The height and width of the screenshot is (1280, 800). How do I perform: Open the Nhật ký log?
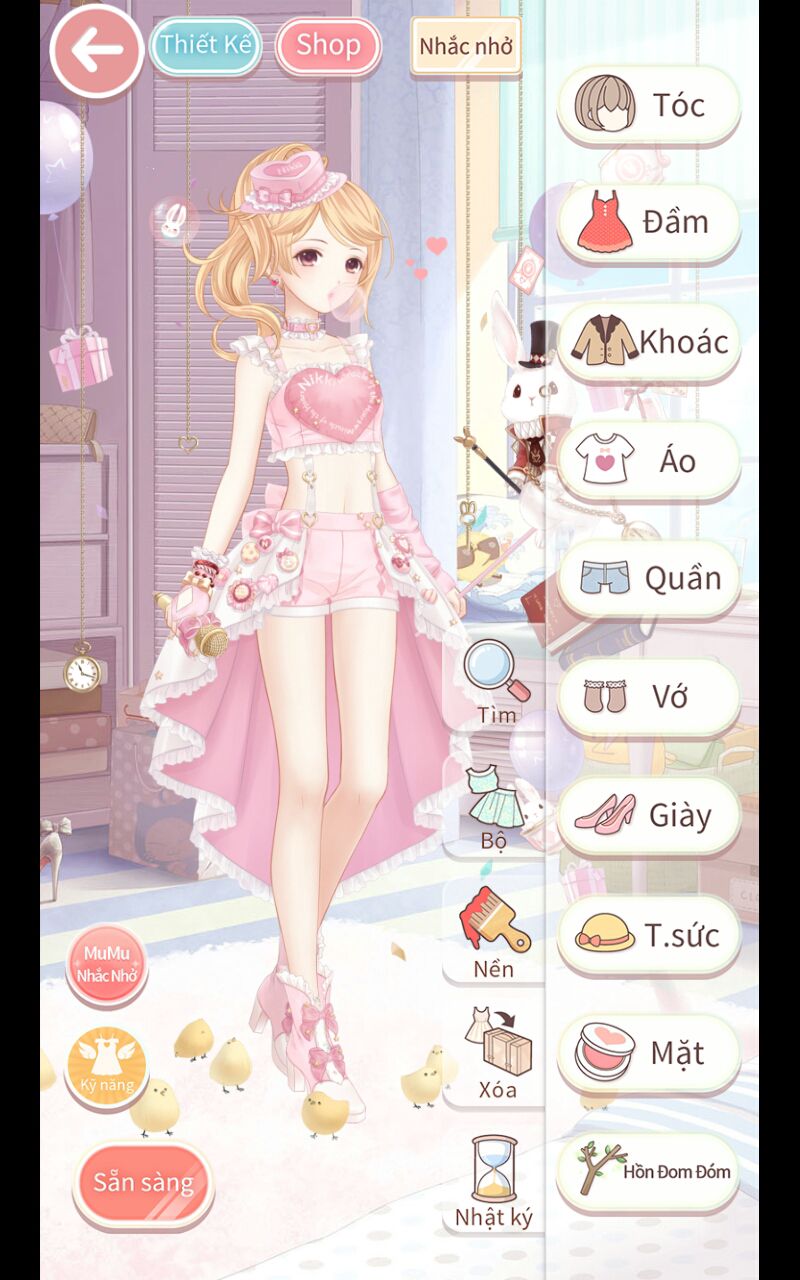494,1182
